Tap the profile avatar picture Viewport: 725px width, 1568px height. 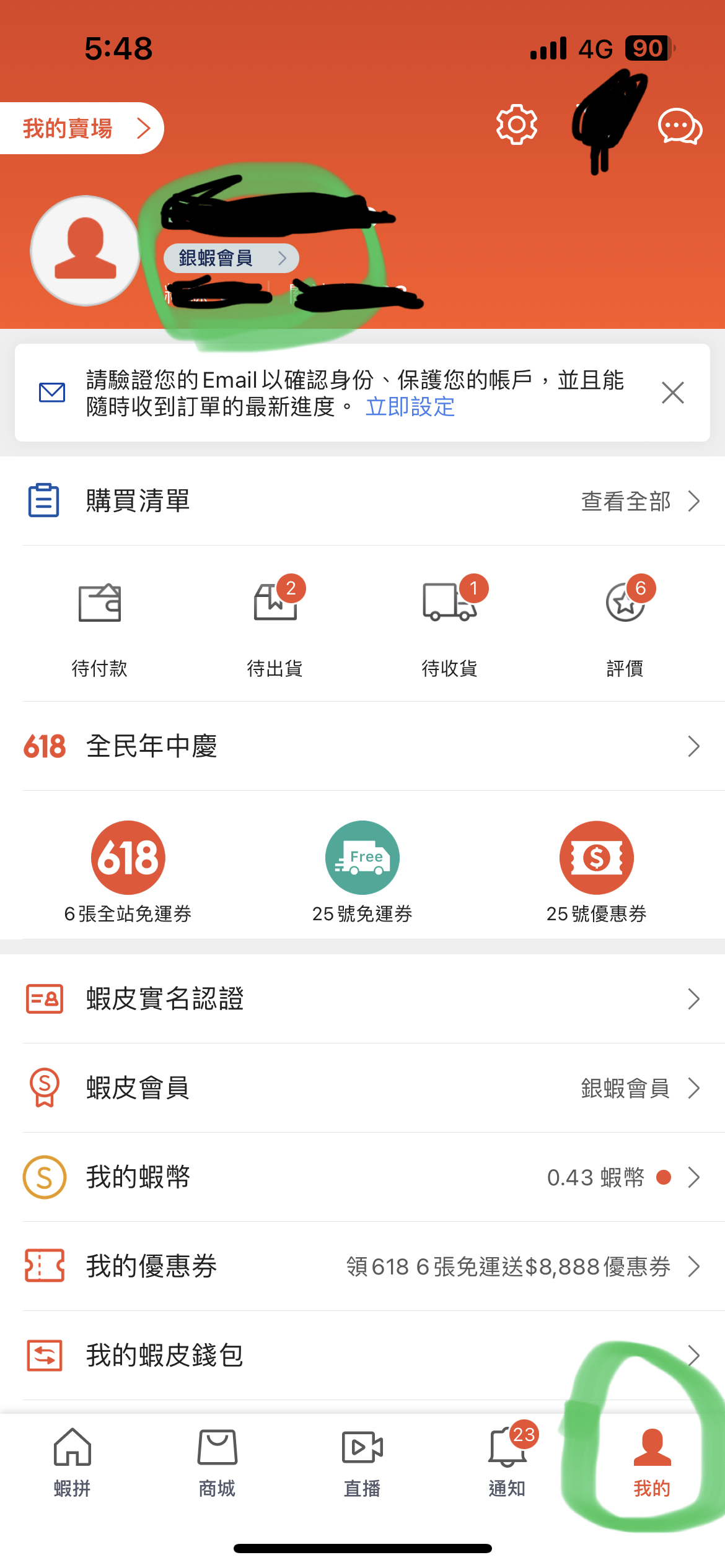click(x=86, y=251)
